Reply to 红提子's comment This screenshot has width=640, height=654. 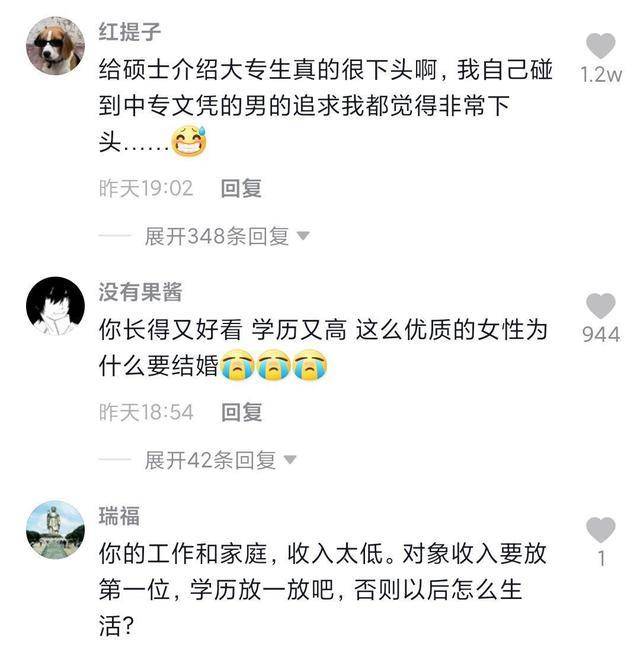tap(241, 188)
